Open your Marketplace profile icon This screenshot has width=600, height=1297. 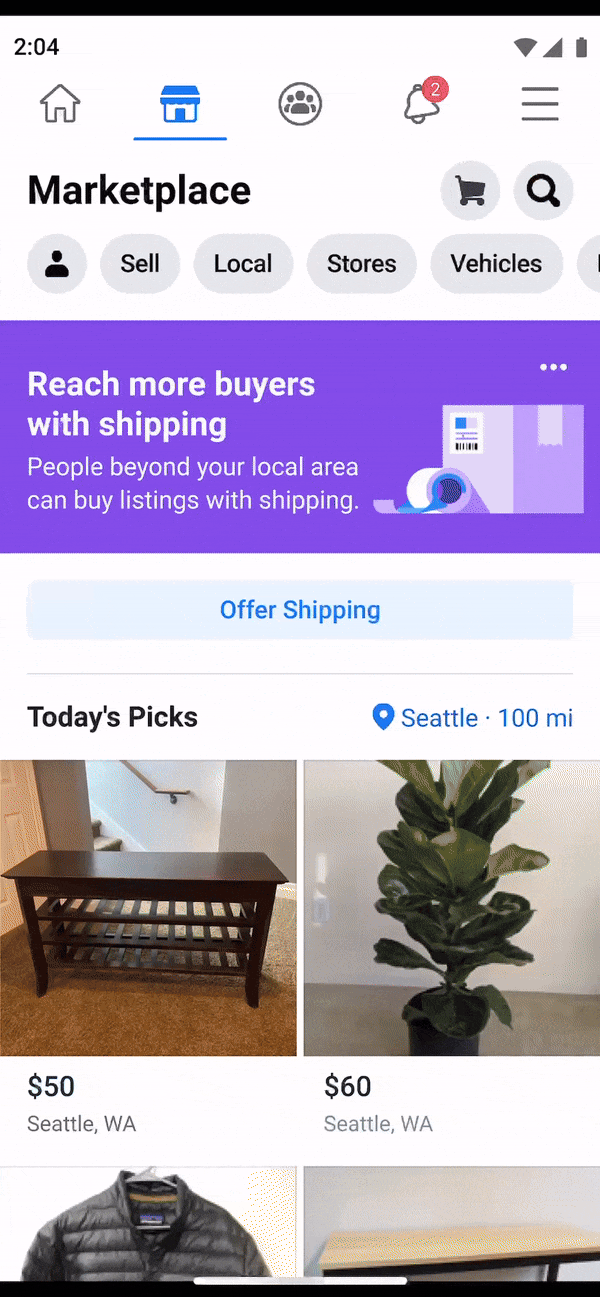pyautogui.click(x=57, y=264)
